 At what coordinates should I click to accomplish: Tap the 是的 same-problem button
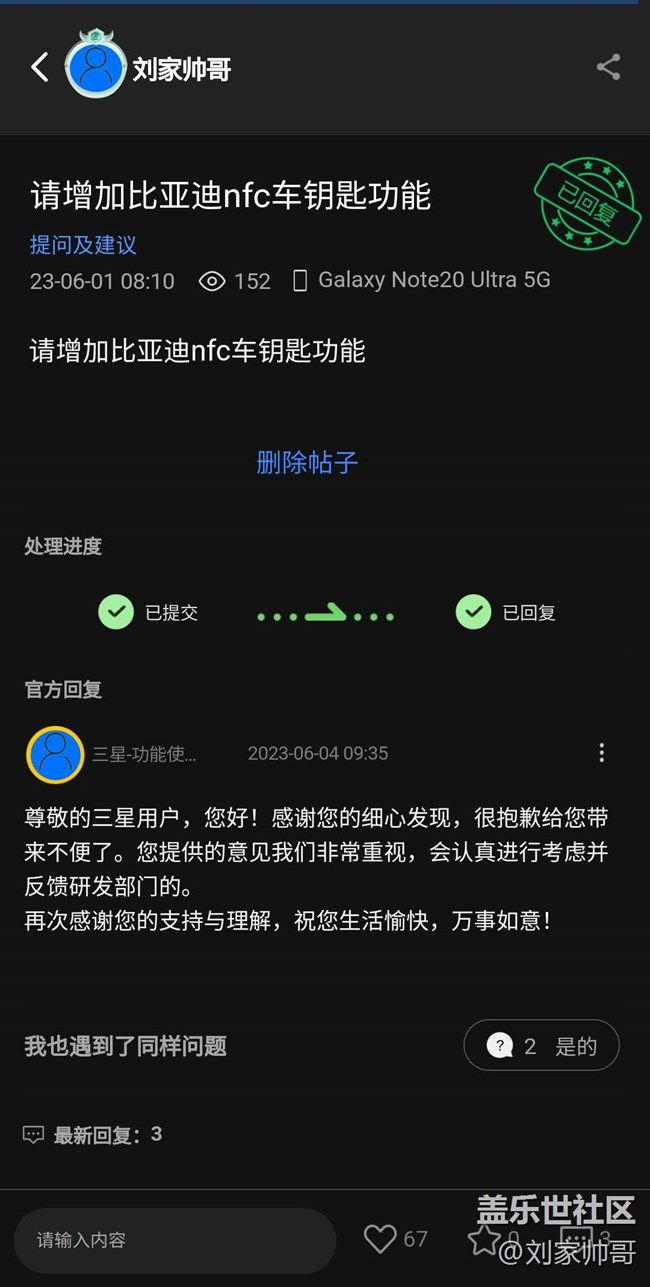point(541,1046)
